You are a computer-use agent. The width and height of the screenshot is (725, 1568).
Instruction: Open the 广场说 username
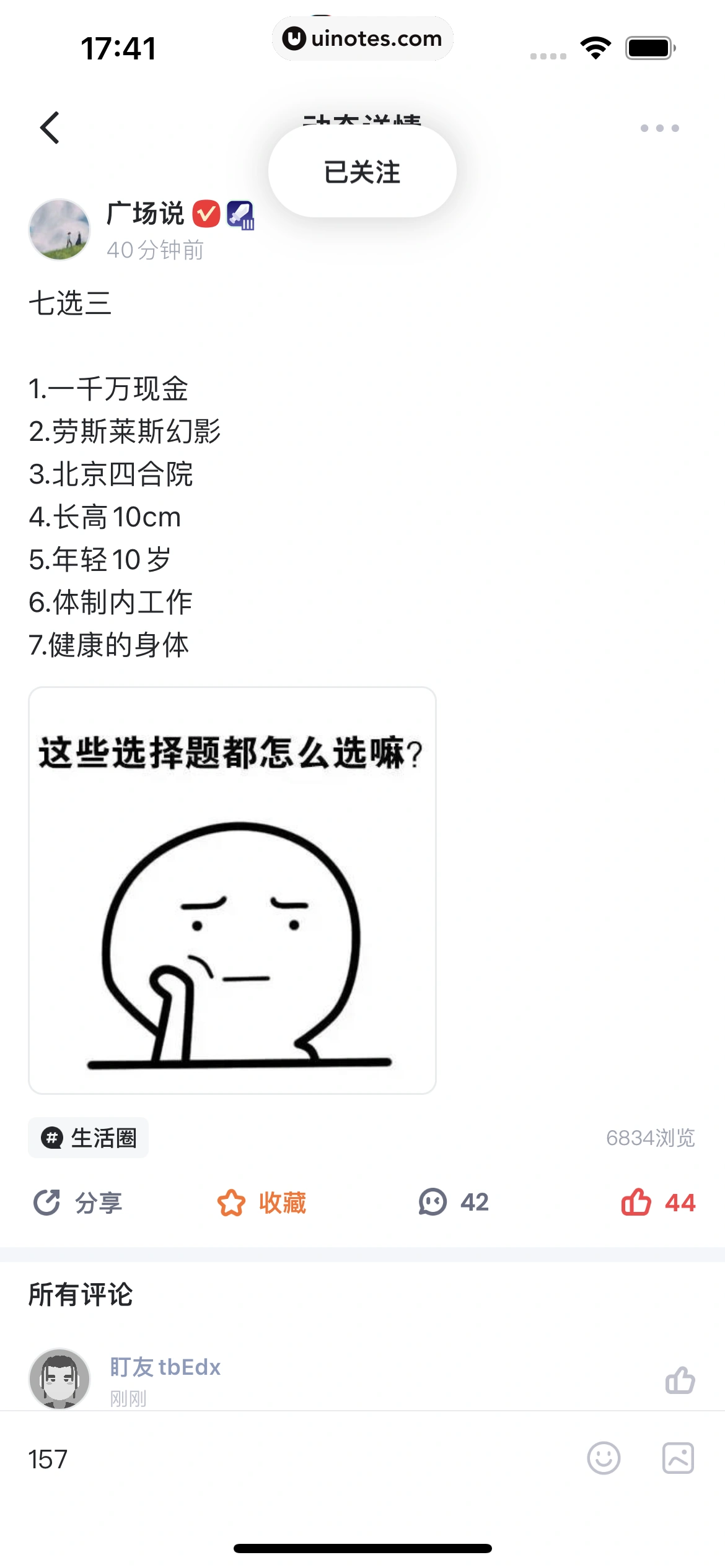tap(146, 214)
